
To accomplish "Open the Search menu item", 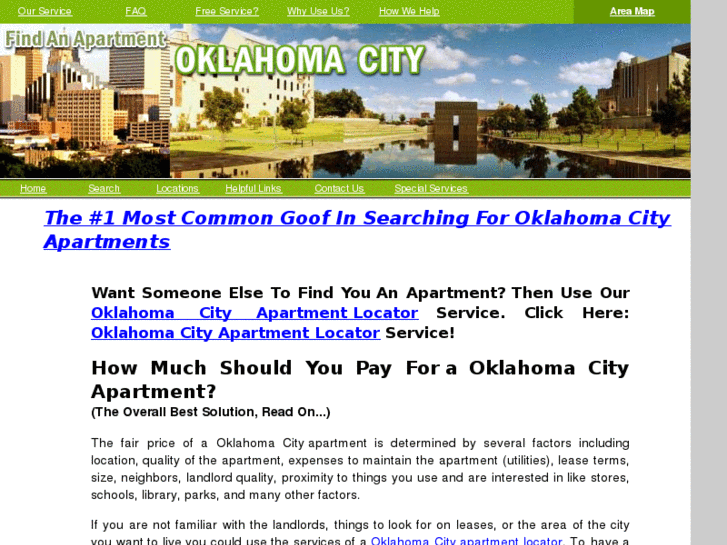I will 104,188.
